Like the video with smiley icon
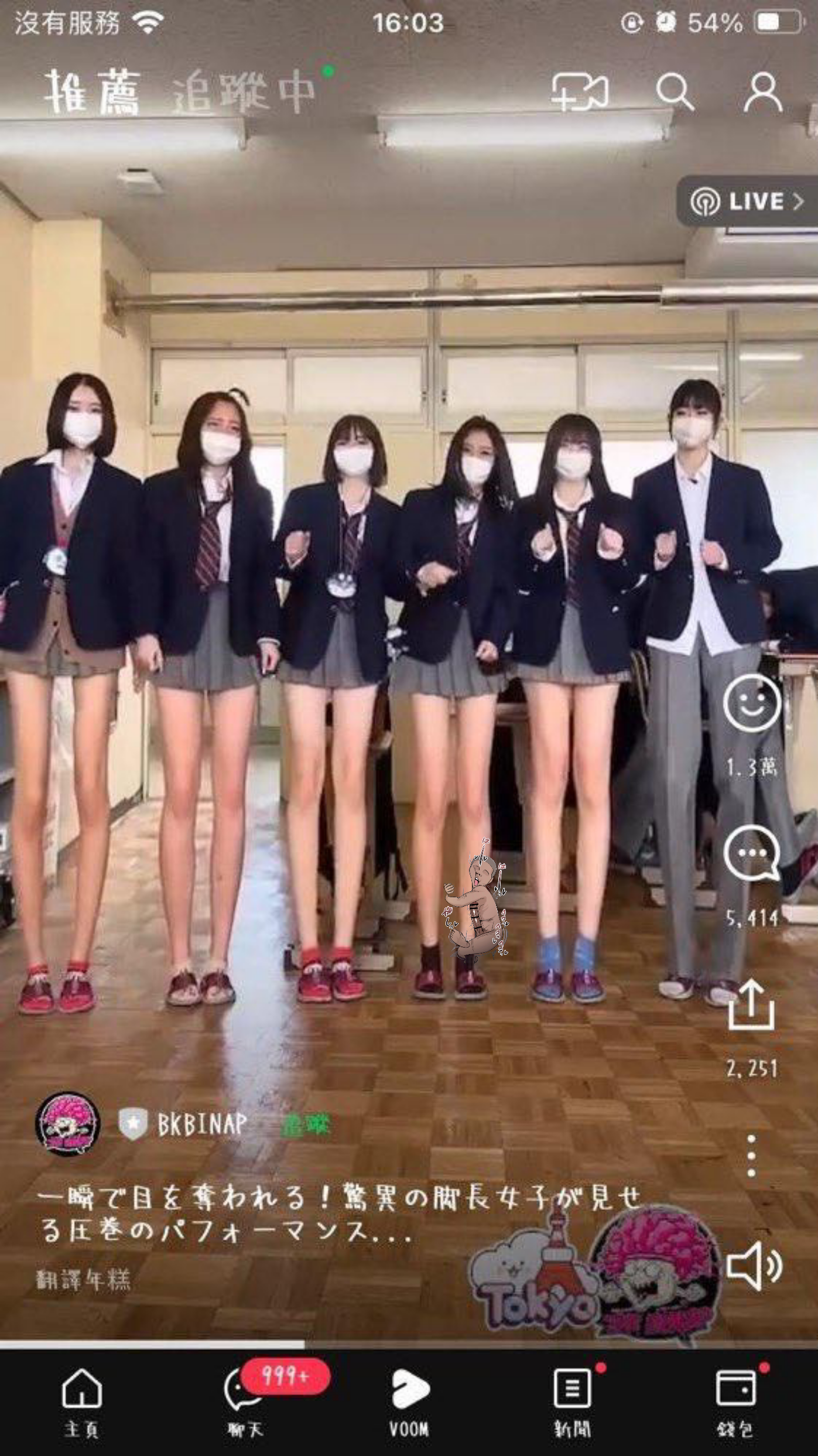The width and height of the screenshot is (818, 1456). (x=752, y=703)
